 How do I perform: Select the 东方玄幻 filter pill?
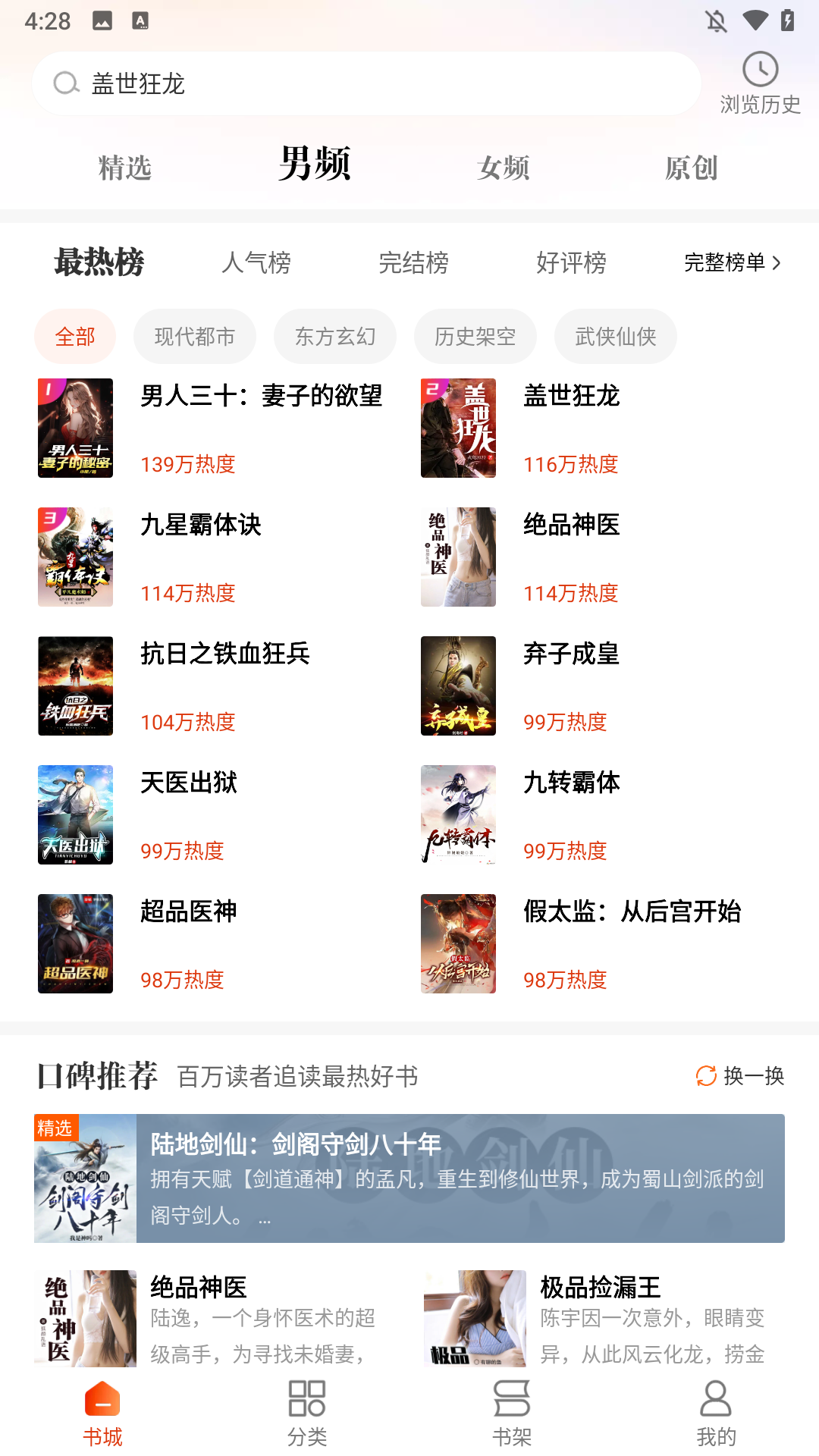tap(334, 336)
